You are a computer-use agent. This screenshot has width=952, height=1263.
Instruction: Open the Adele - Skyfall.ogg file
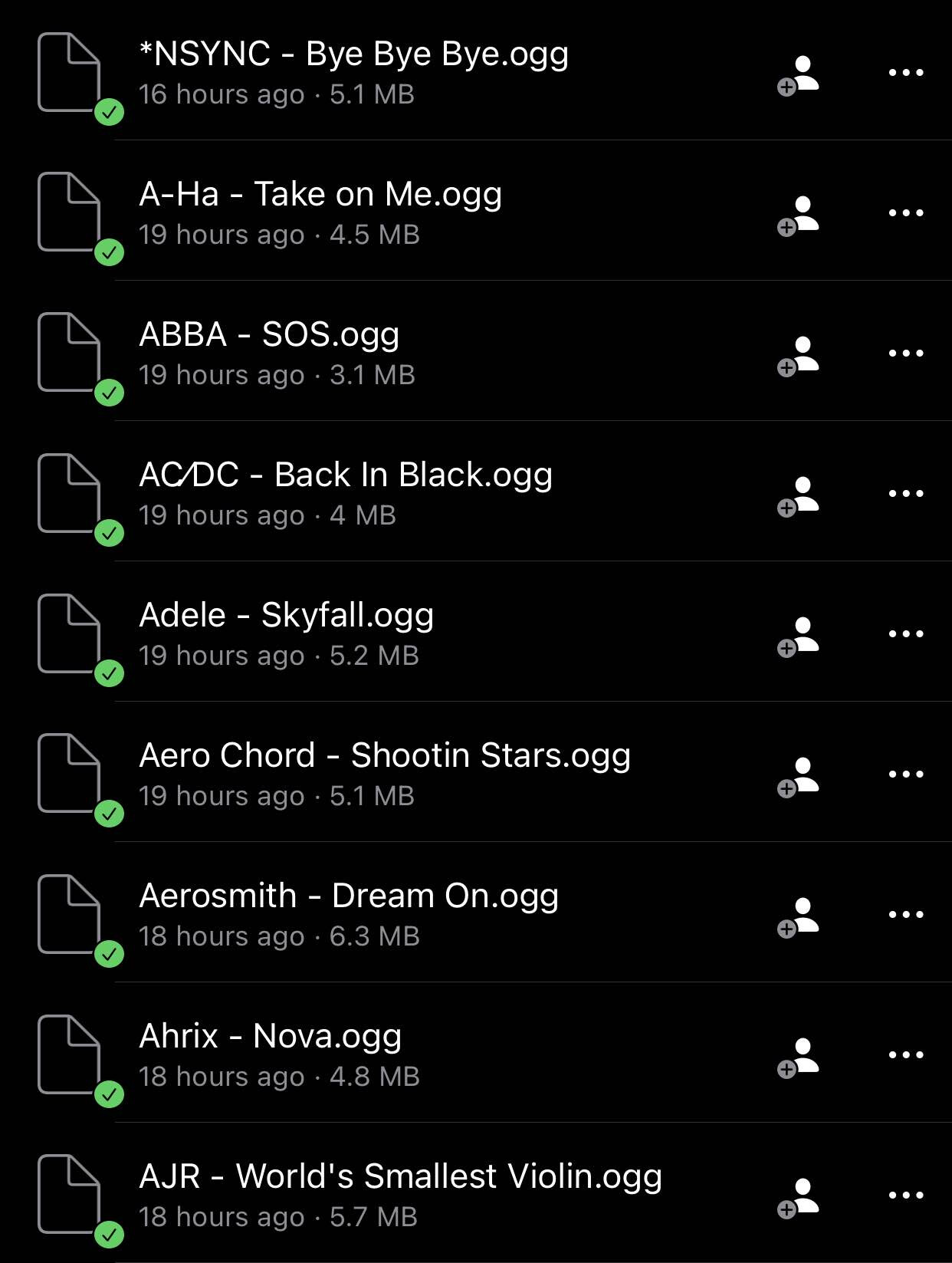pos(287,616)
